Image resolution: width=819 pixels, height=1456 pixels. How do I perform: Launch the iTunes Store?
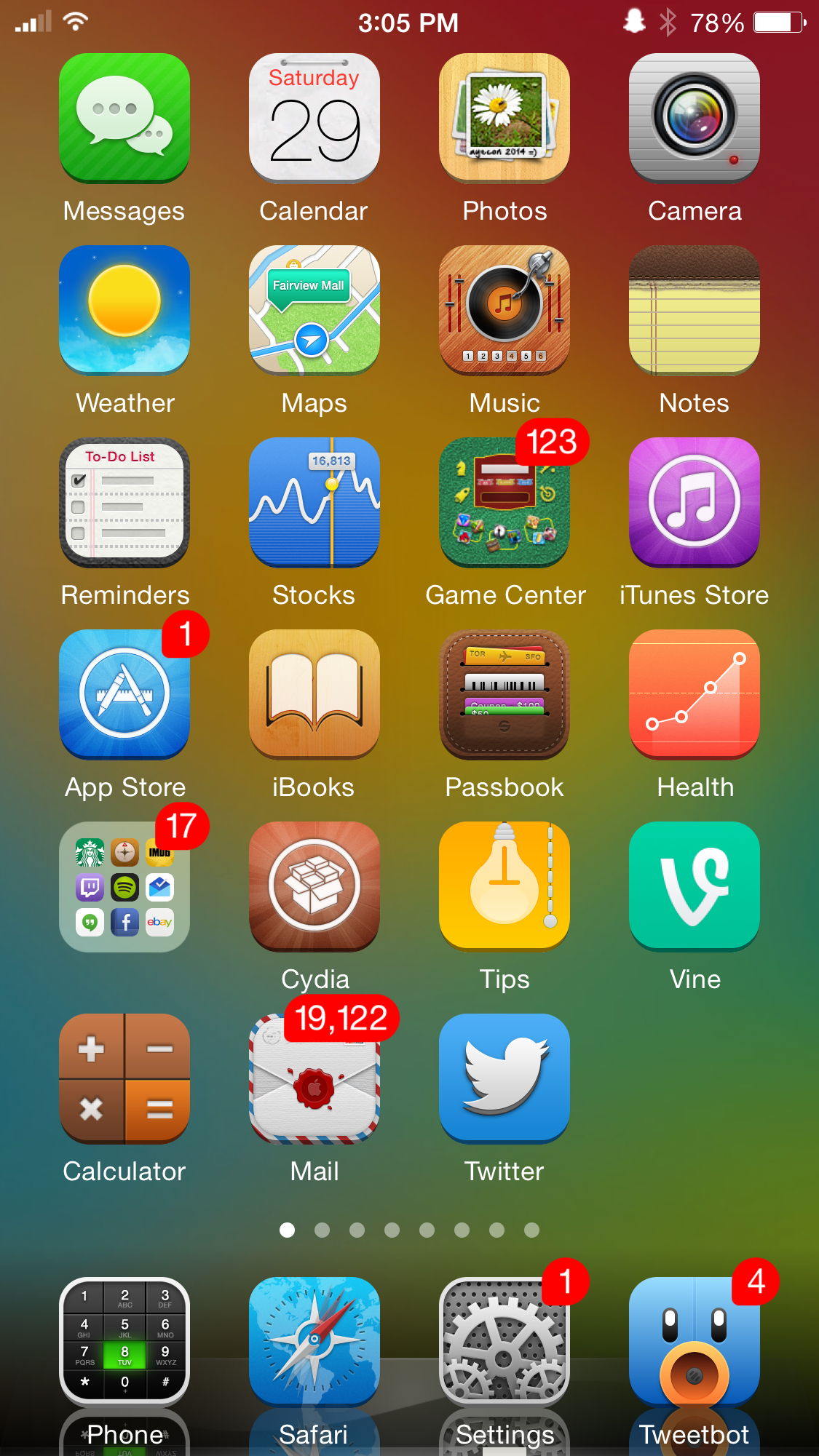pos(694,502)
